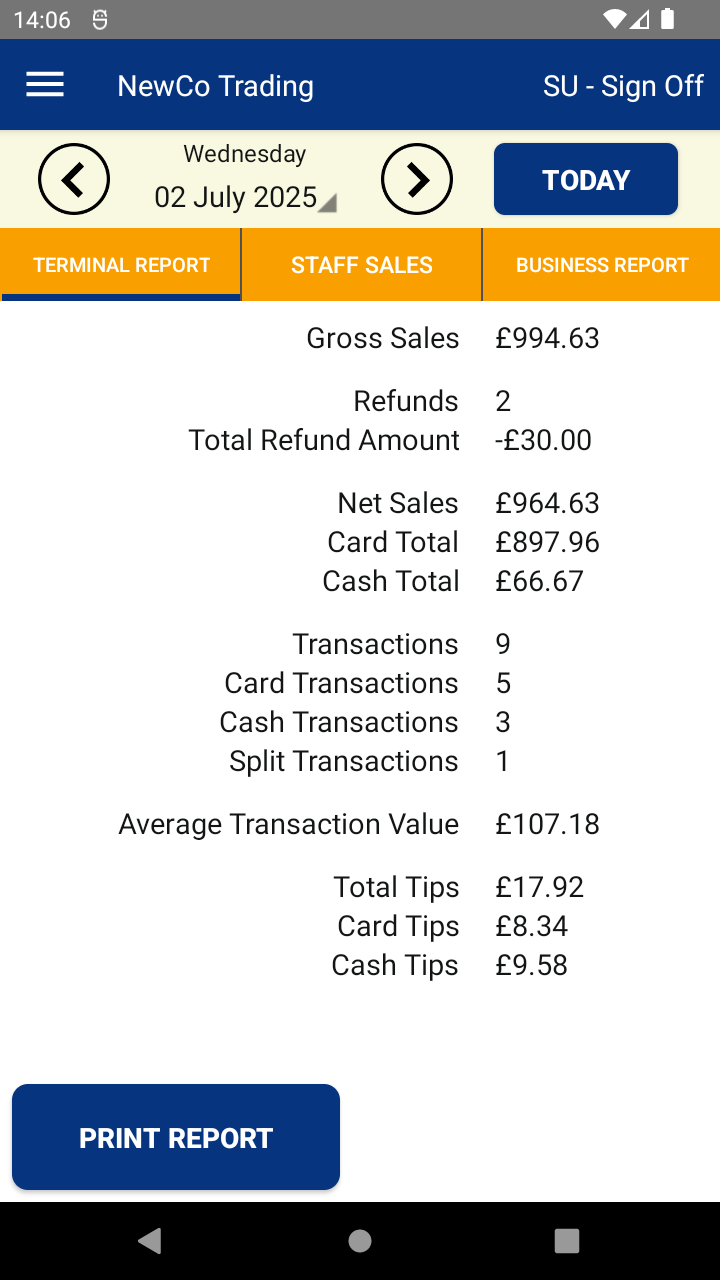The image size is (720, 1280).
Task: Jump to today's report
Action: pyautogui.click(x=586, y=180)
